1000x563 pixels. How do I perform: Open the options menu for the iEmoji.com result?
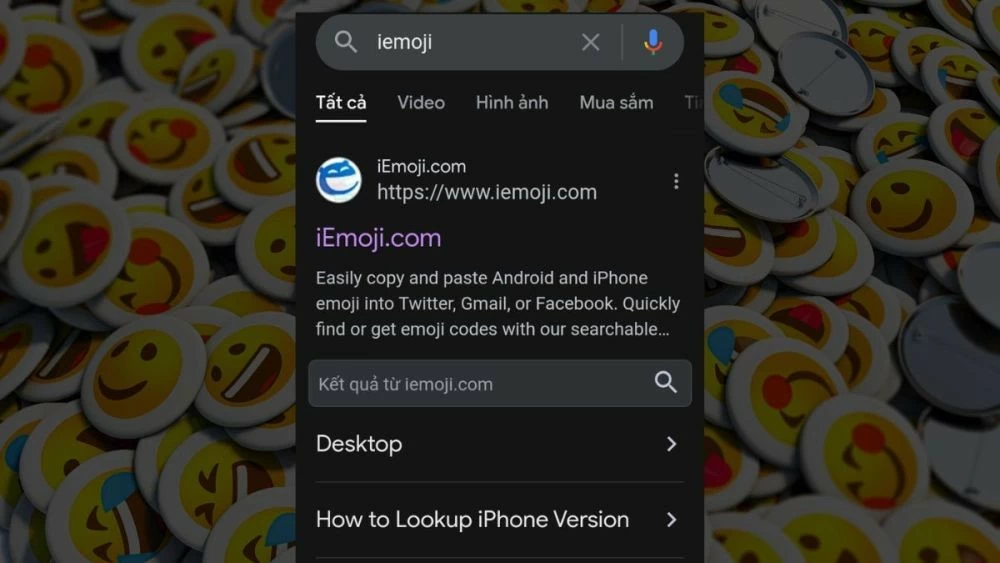click(x=676, y=181)
